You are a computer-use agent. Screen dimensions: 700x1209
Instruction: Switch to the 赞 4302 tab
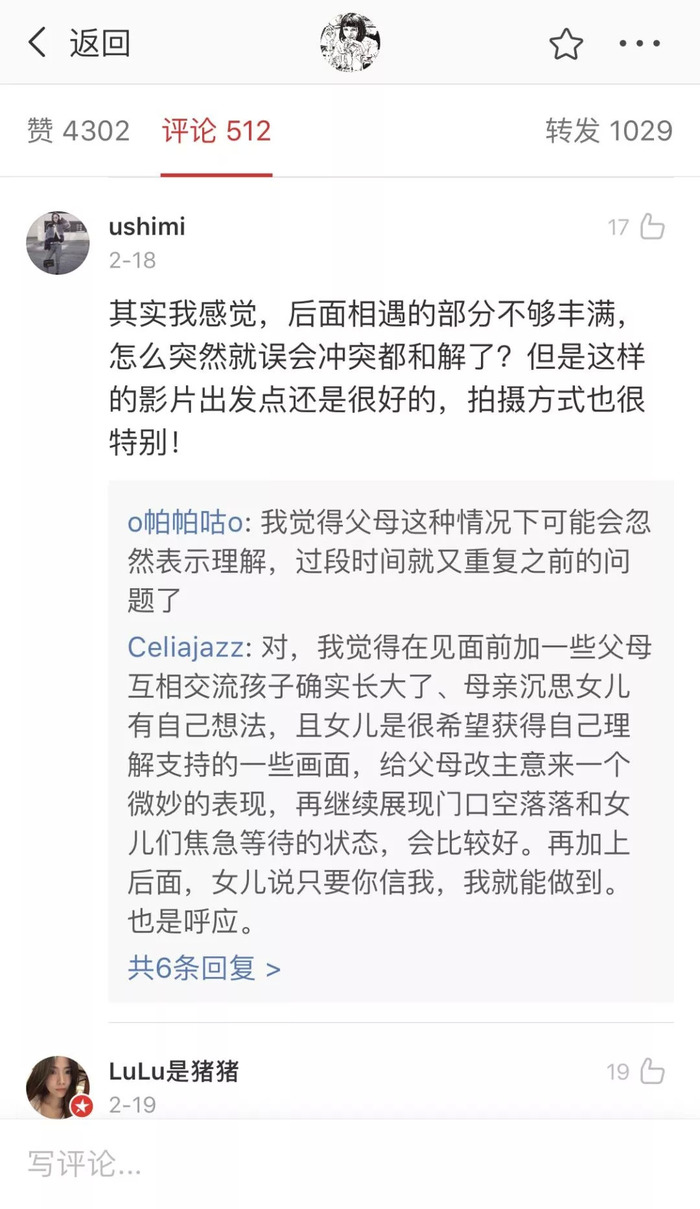78,131
